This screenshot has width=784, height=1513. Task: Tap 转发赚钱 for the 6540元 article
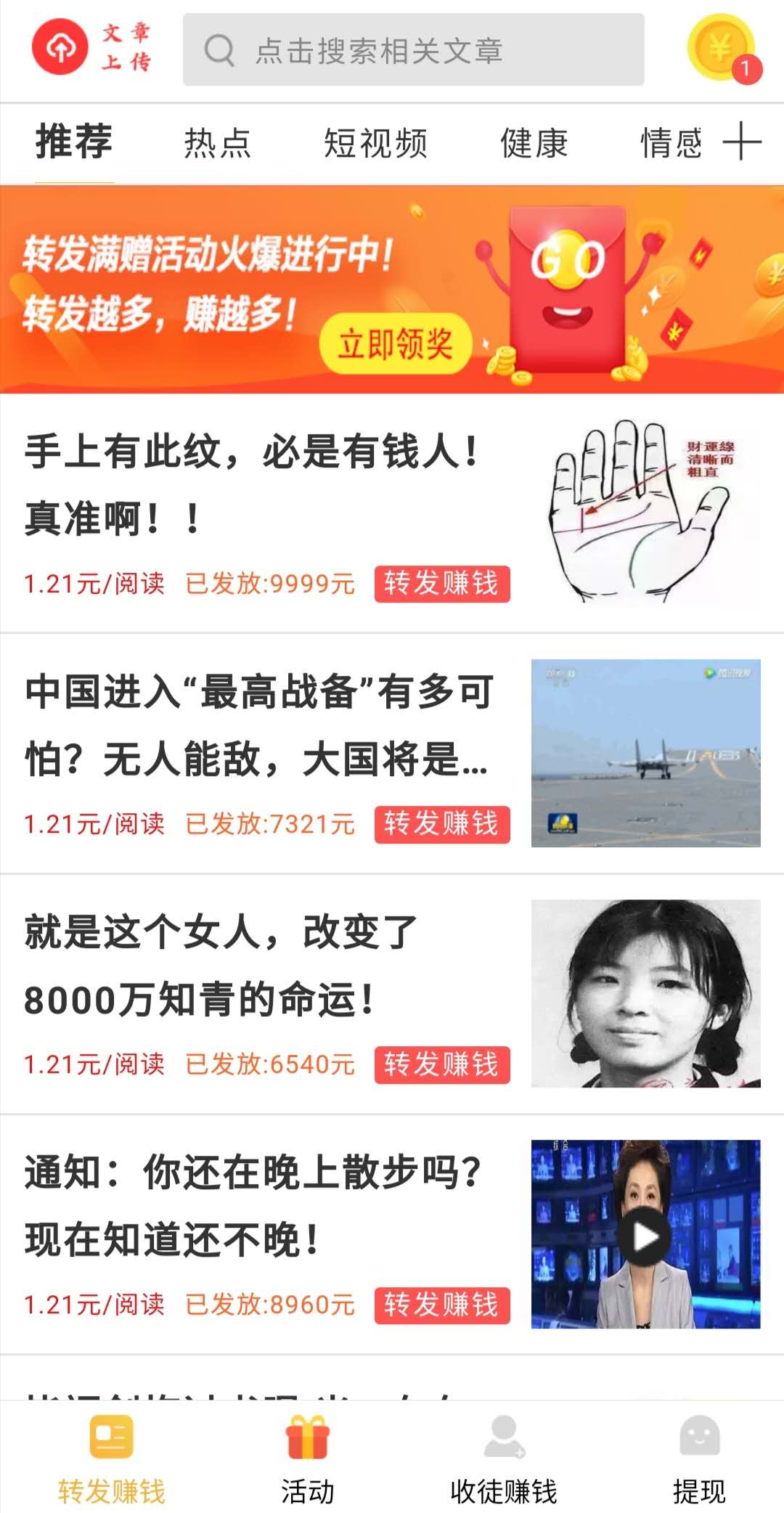point(442,1065)
